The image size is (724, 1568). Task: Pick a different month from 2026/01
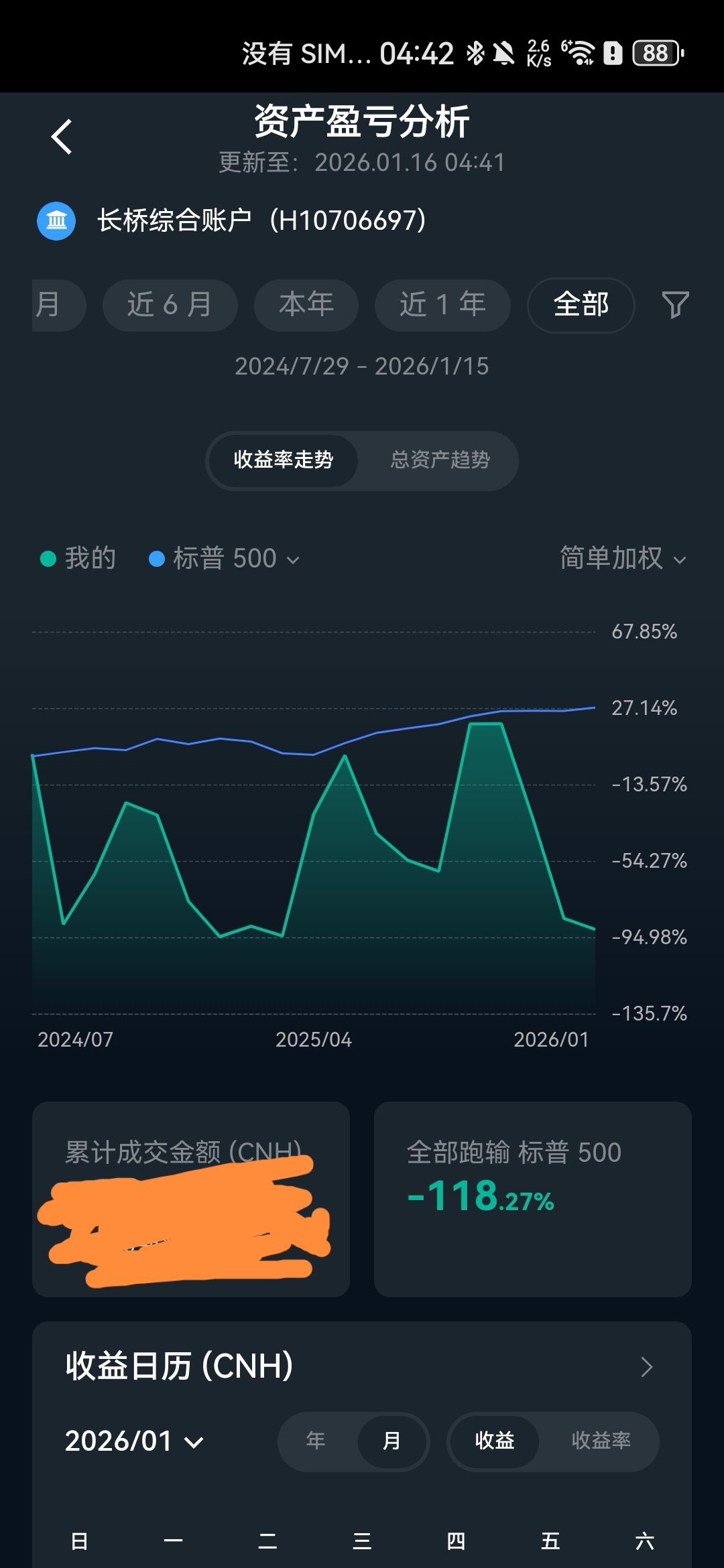coord(134,1441)
